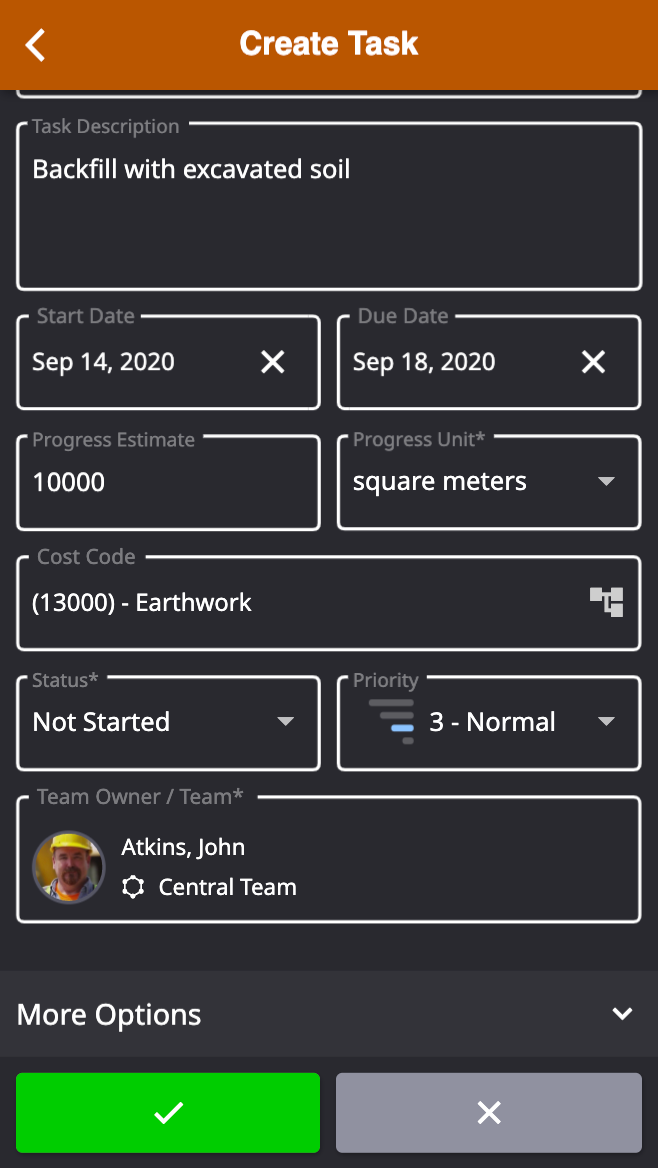Viewport: 658px width, 1168px height.
Task: Cancel task creation with X button
Action: 488,1113
